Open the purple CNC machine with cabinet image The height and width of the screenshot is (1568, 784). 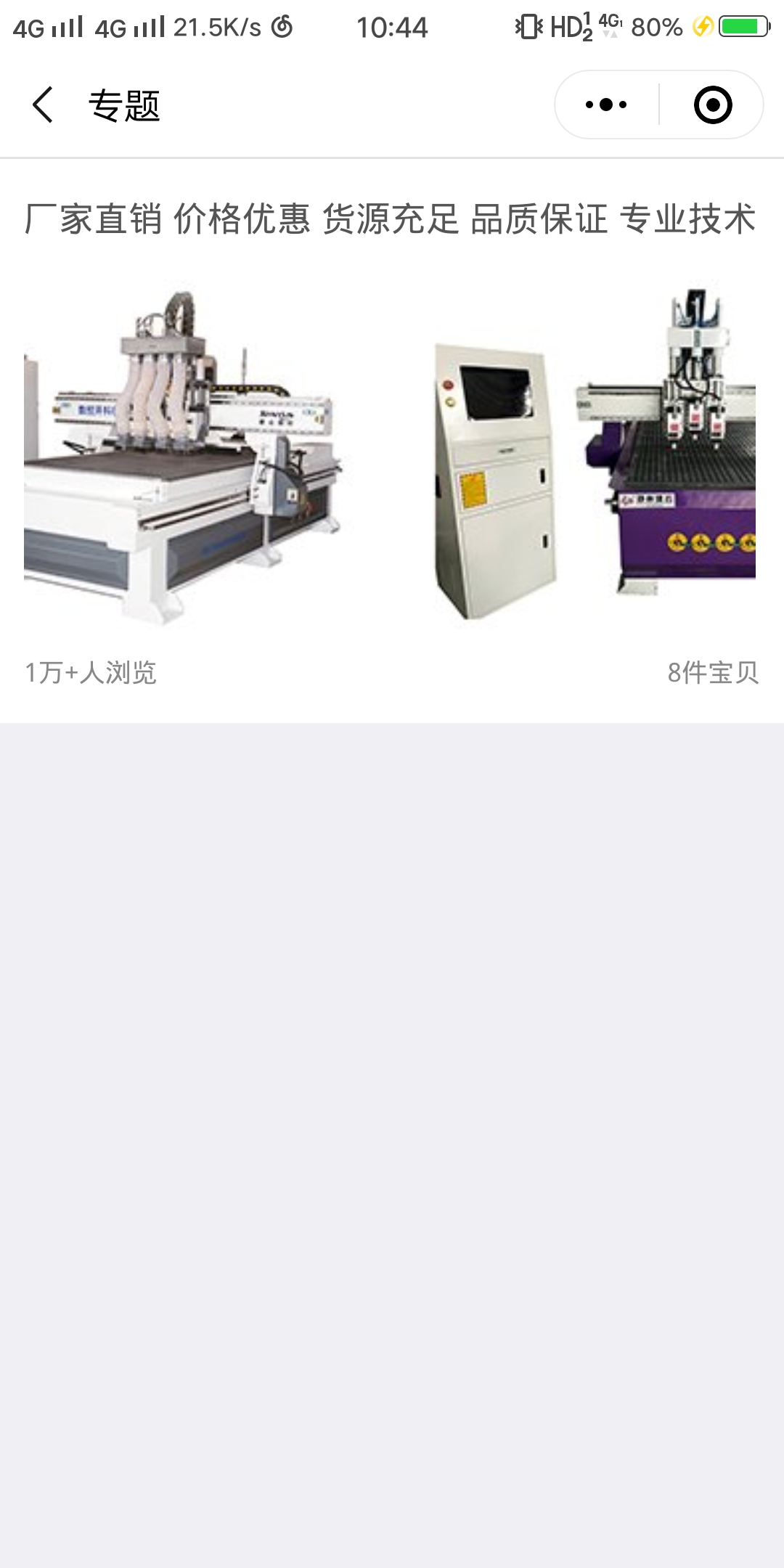coord(594,454)
